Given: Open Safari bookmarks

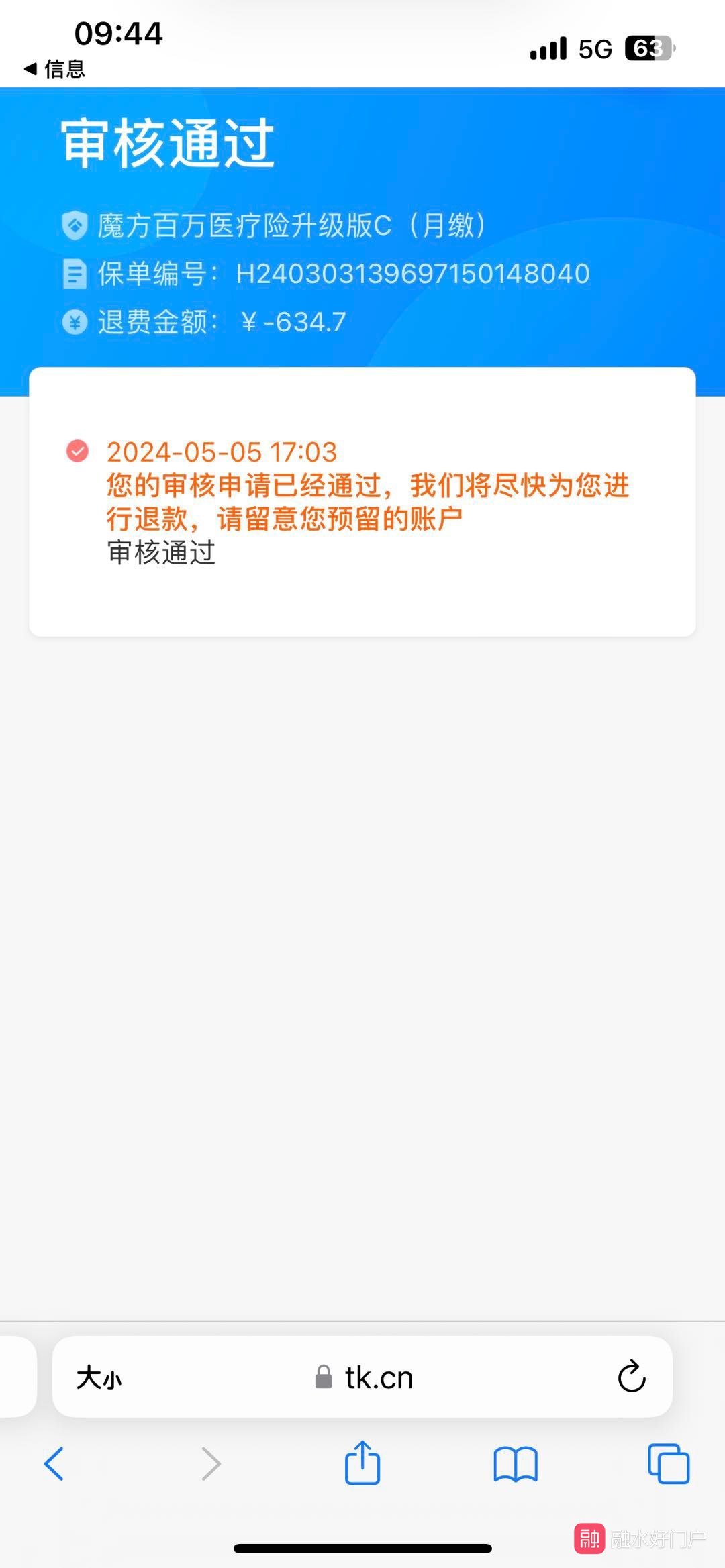Looking at the screenshot, I should click(516, 1463).
